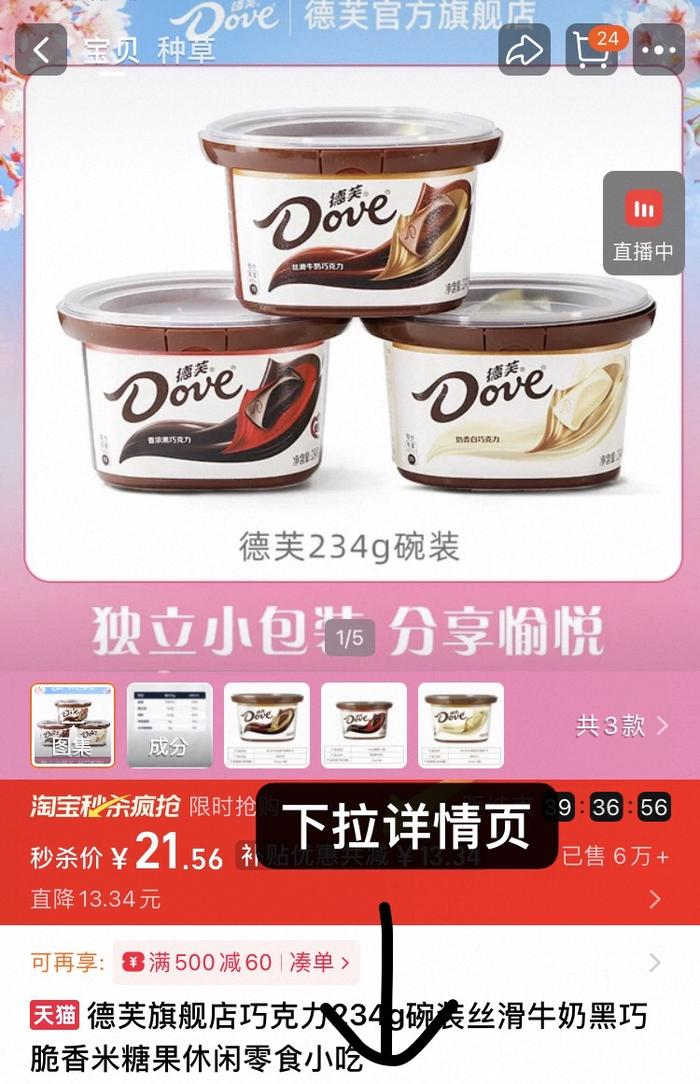This screenshot has width=700, height=1084.
Task: Go back using the top-left arrow
Action: [41, 50]
